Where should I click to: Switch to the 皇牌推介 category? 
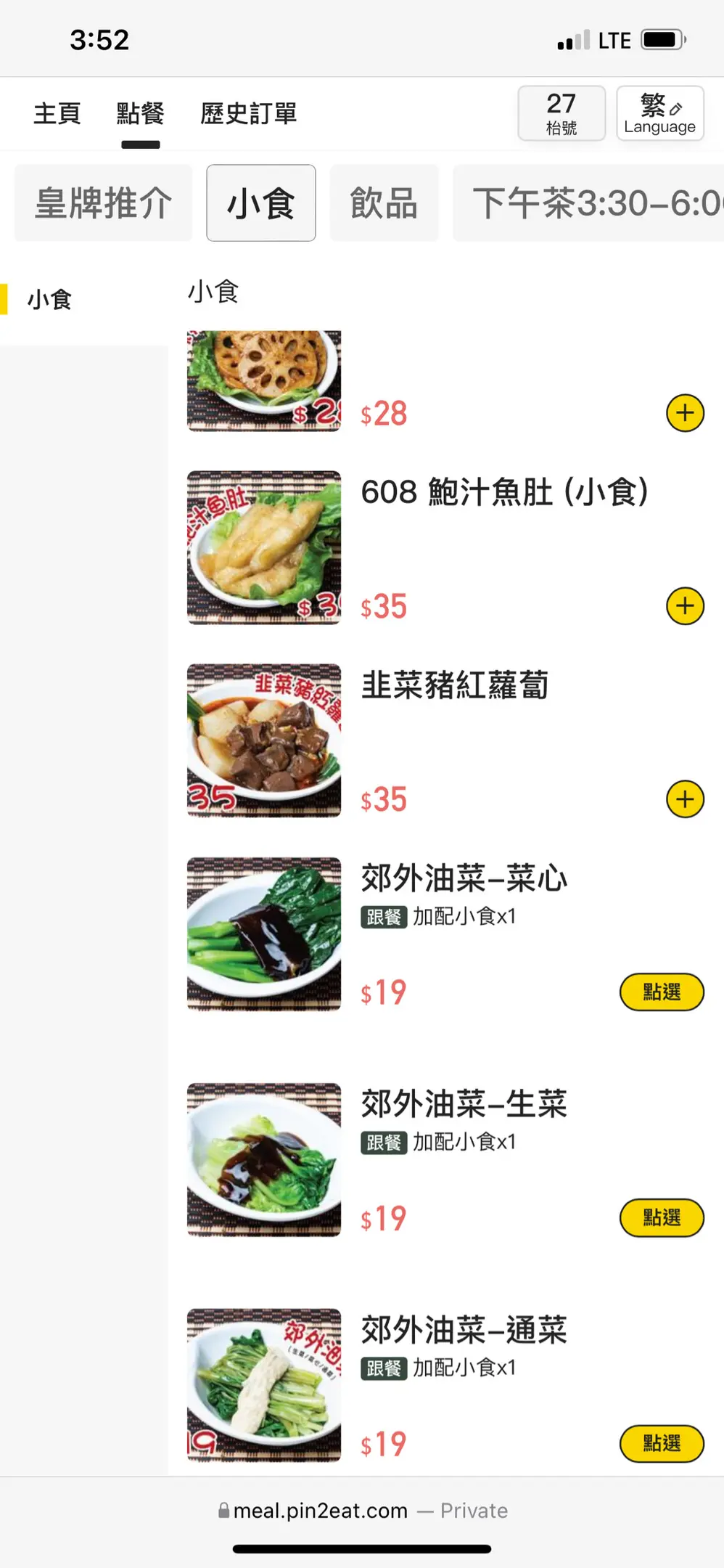pyautogui.click(x=103, y=203)
